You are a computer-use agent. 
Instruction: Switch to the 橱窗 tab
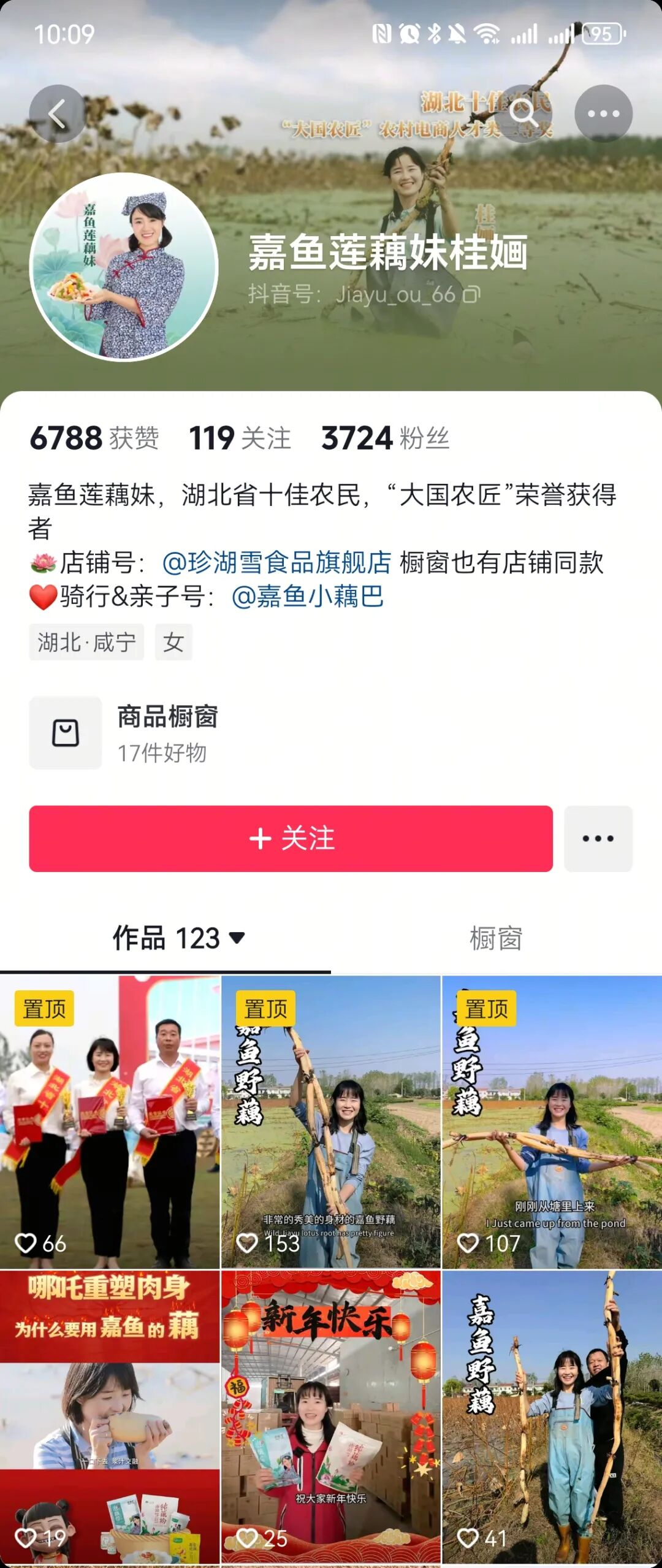(496, 938)
